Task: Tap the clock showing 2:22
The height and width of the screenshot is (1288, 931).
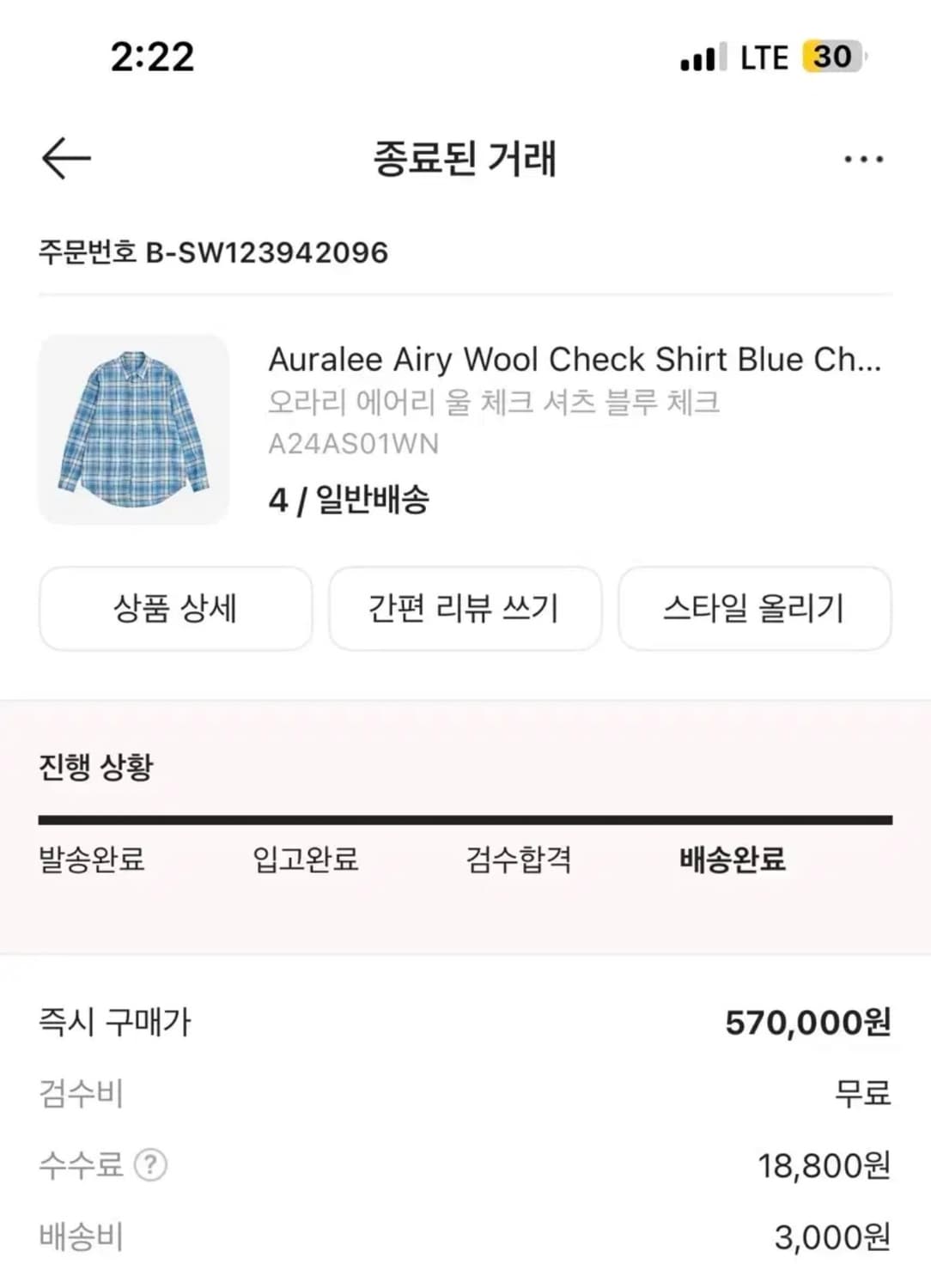Action: 151,57
